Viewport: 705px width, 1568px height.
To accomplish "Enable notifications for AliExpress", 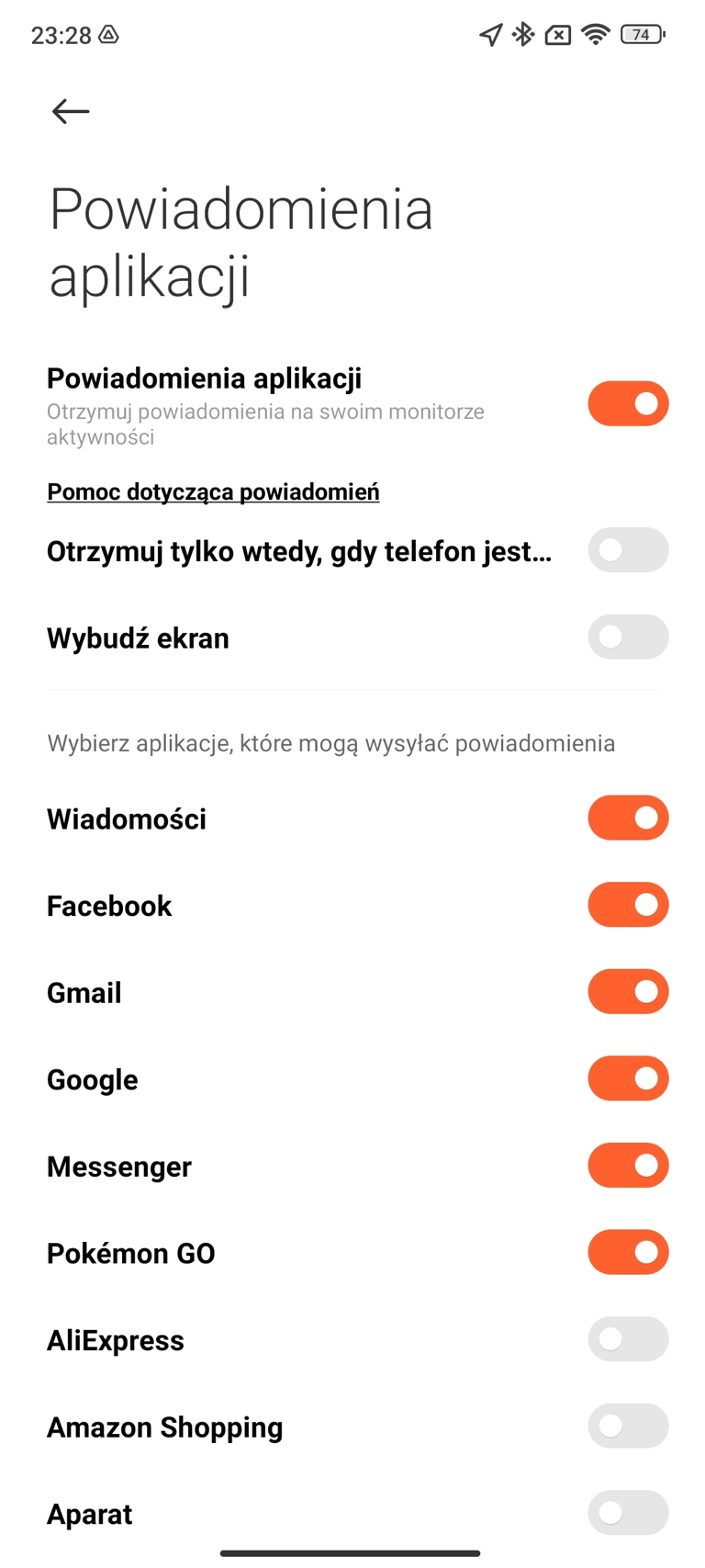I will tap(628, 1339).
